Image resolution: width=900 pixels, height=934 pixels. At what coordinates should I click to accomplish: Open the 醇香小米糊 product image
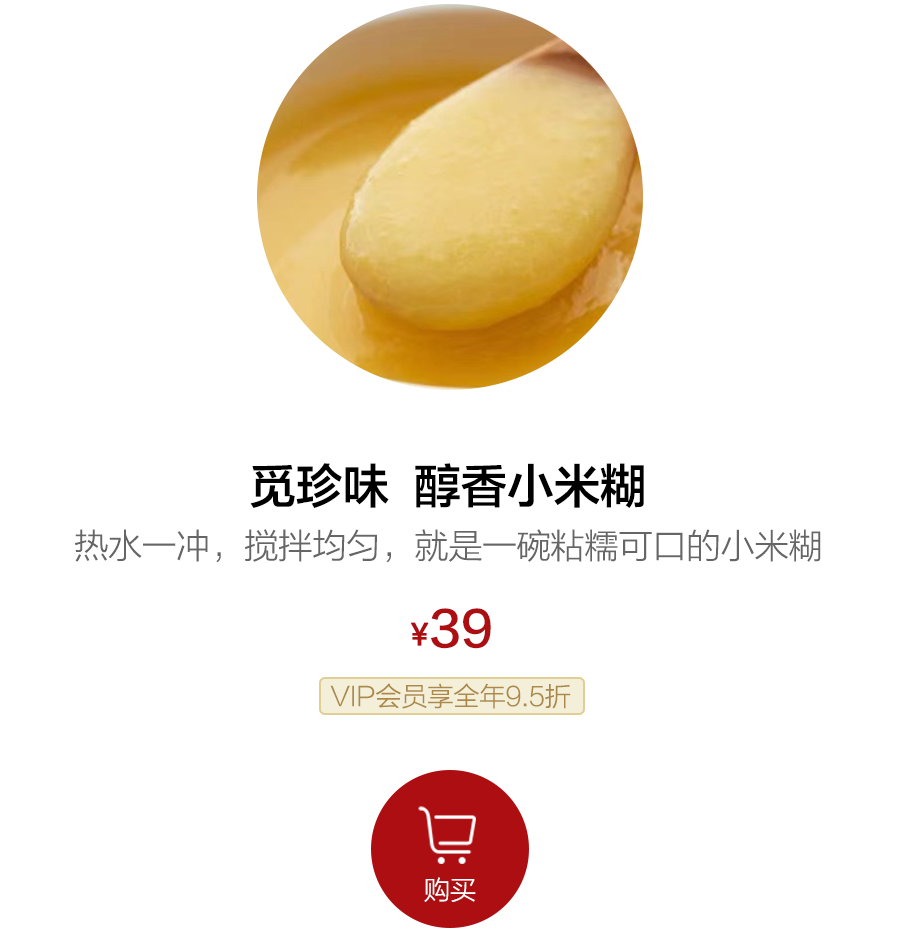450,196
